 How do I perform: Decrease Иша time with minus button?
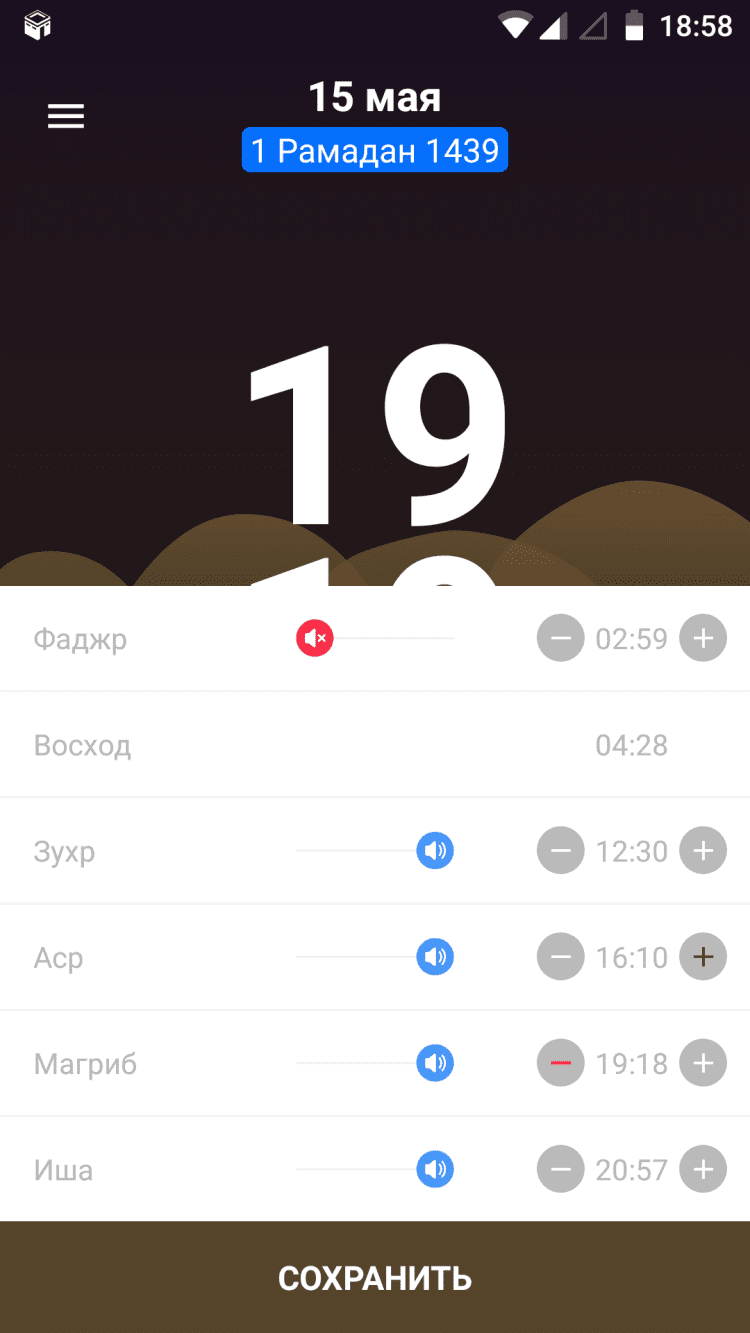pos(560,1169)
